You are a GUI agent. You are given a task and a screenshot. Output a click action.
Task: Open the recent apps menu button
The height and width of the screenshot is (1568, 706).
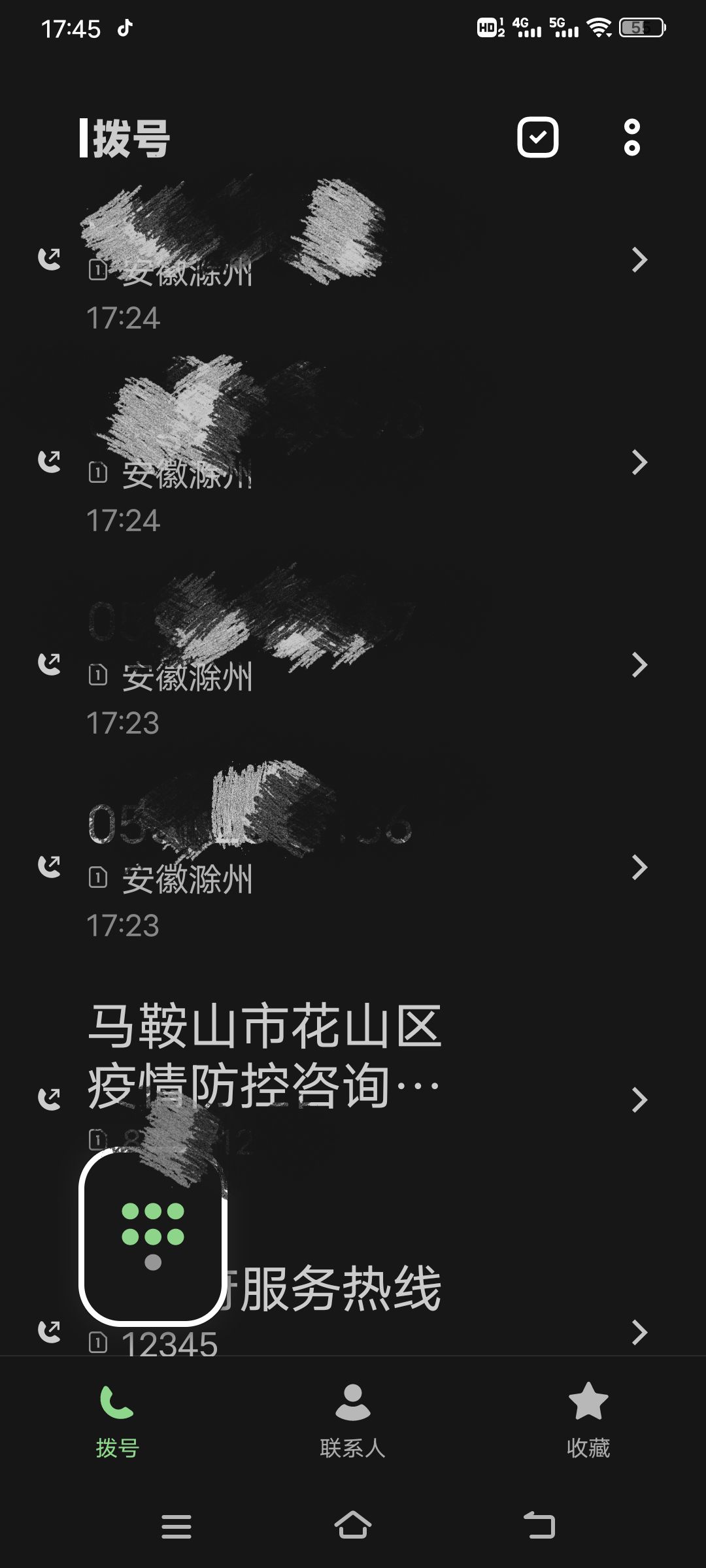[x=176, y=1527]
